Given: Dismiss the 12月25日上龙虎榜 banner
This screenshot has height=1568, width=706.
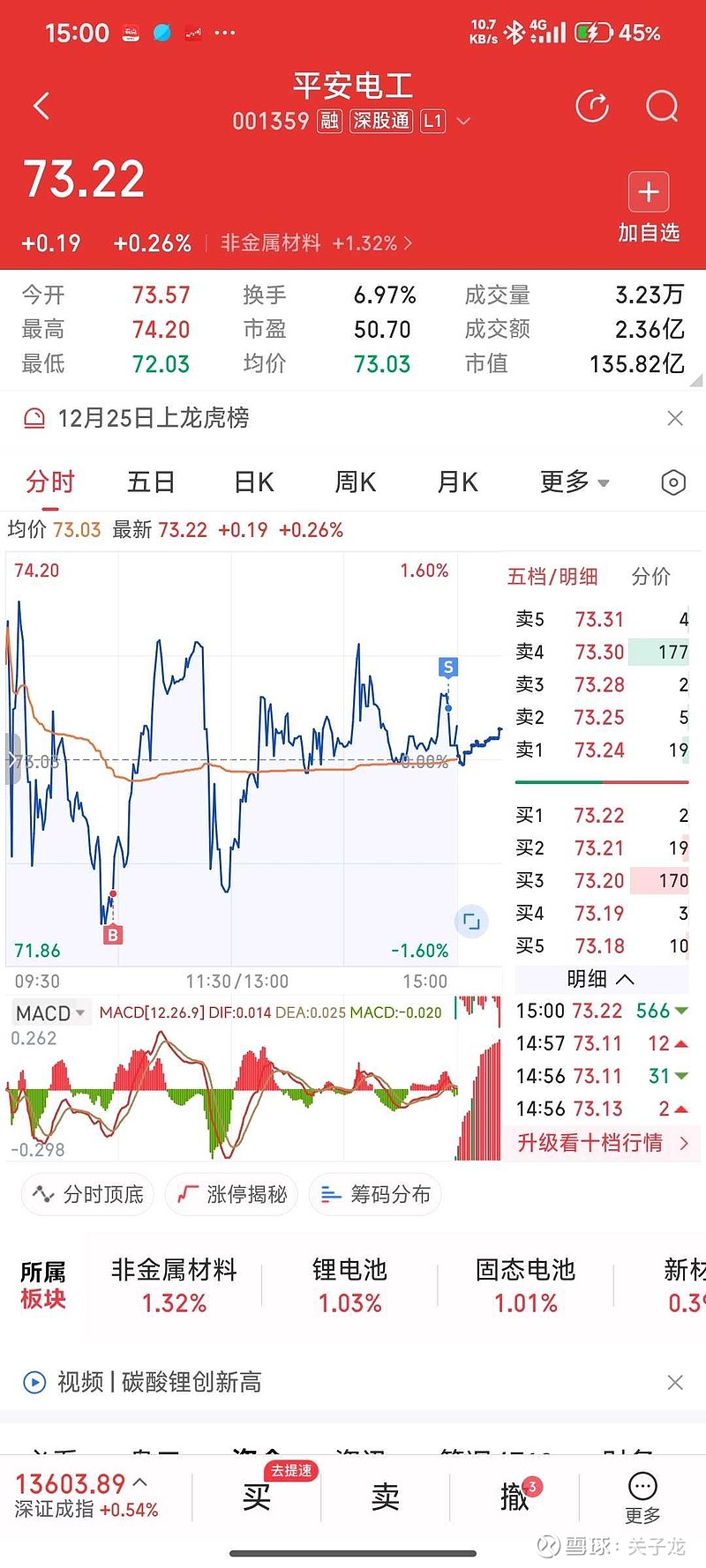Looking at the screenshot, I should click(x=675, y=418).
